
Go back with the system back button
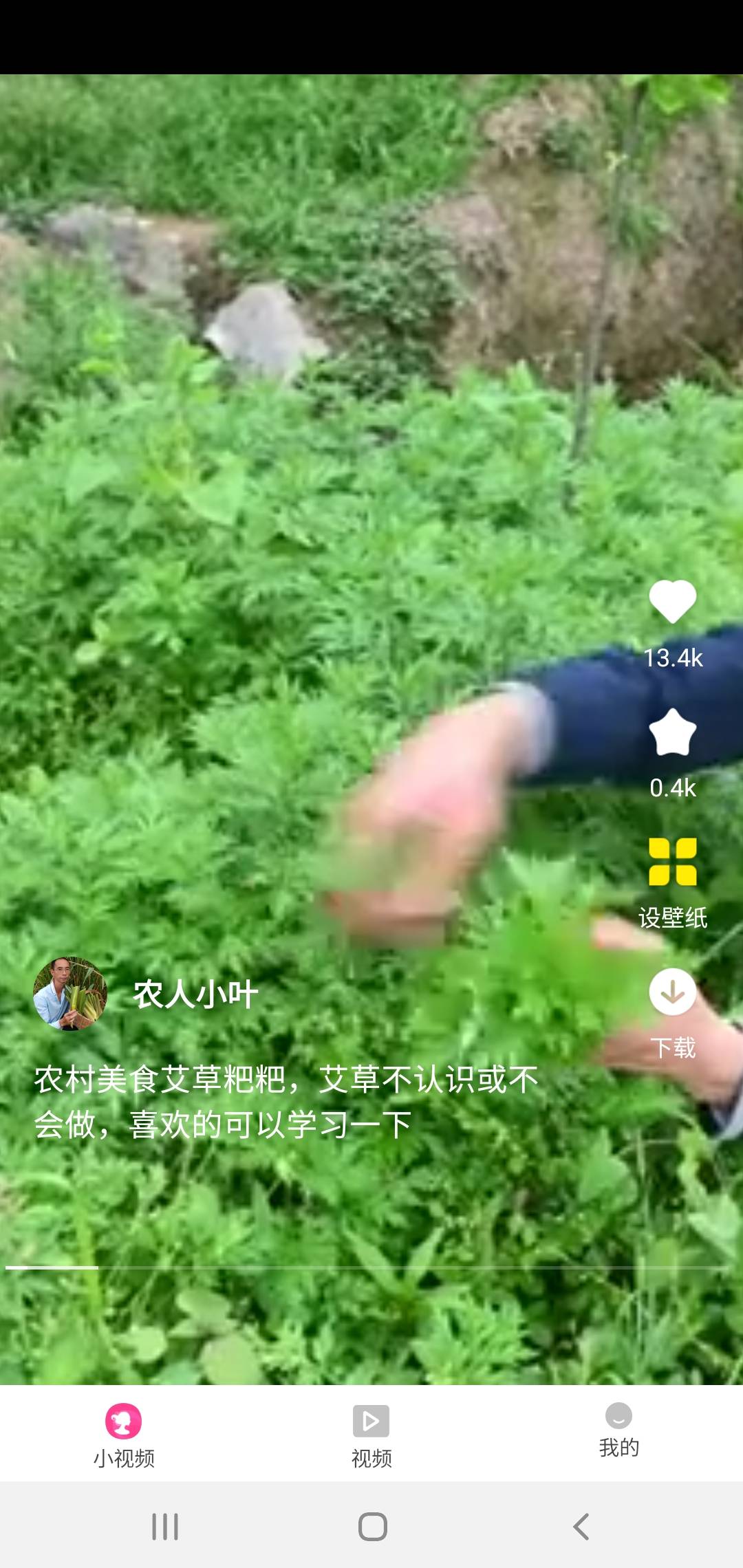(581, 1527)
